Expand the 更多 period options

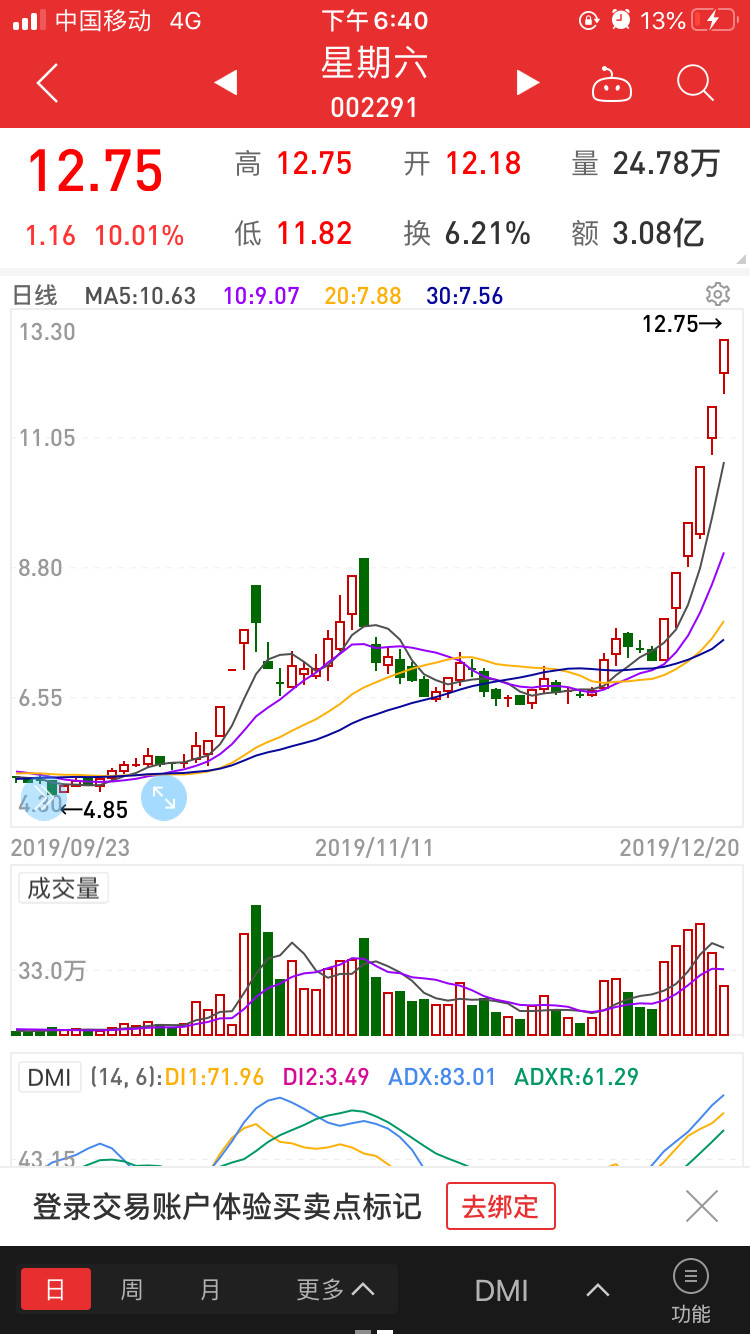pyautogui.click(x=335, y=1289)
